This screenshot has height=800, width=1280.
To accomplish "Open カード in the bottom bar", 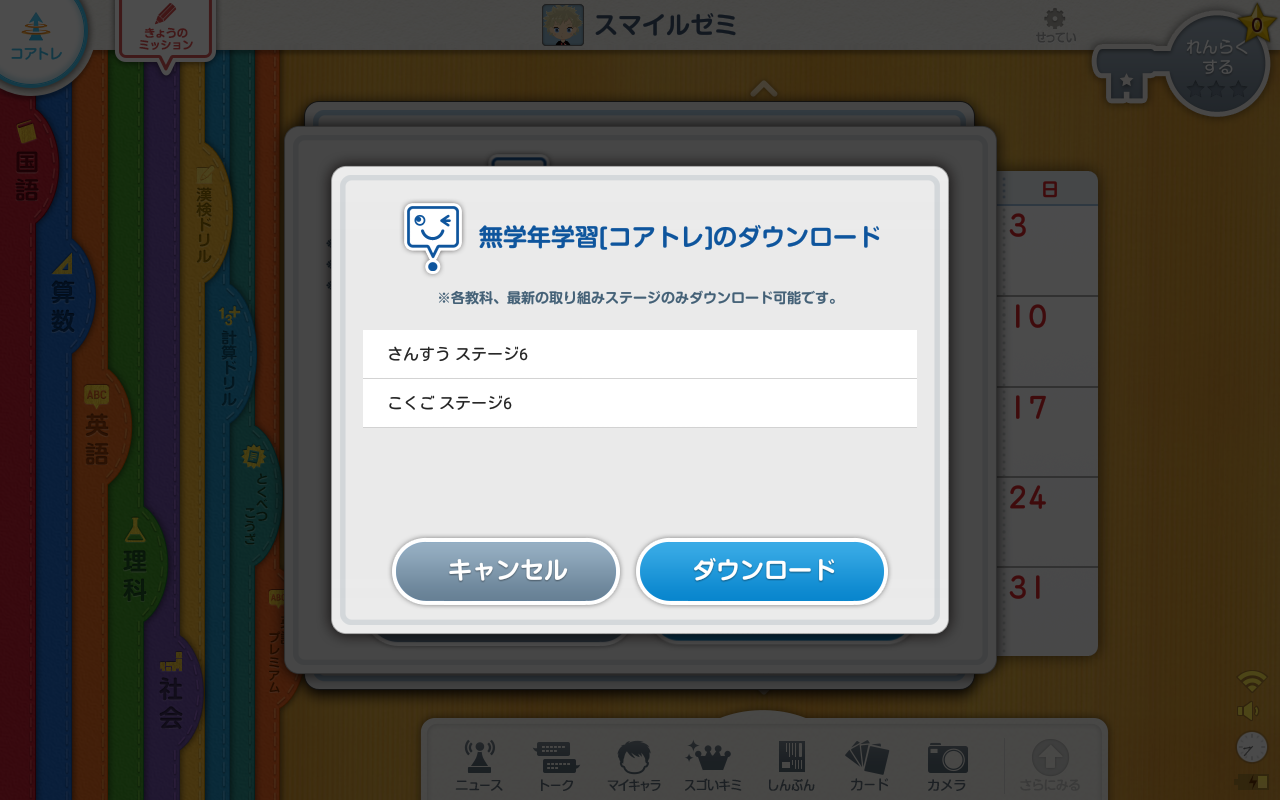I will pyautogui.click(x=867, y=766).
